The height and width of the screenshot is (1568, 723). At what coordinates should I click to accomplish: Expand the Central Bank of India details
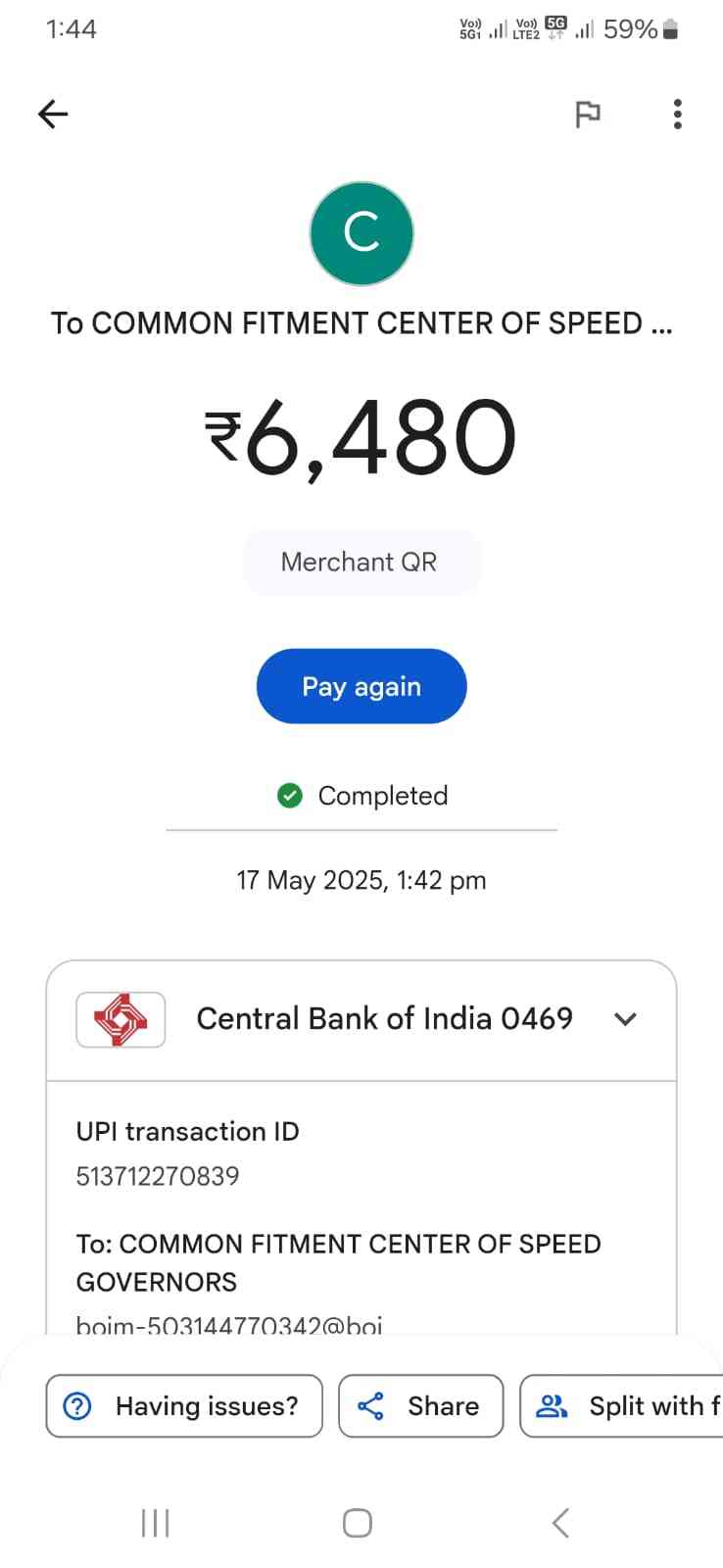click(x=625, y=1019)
